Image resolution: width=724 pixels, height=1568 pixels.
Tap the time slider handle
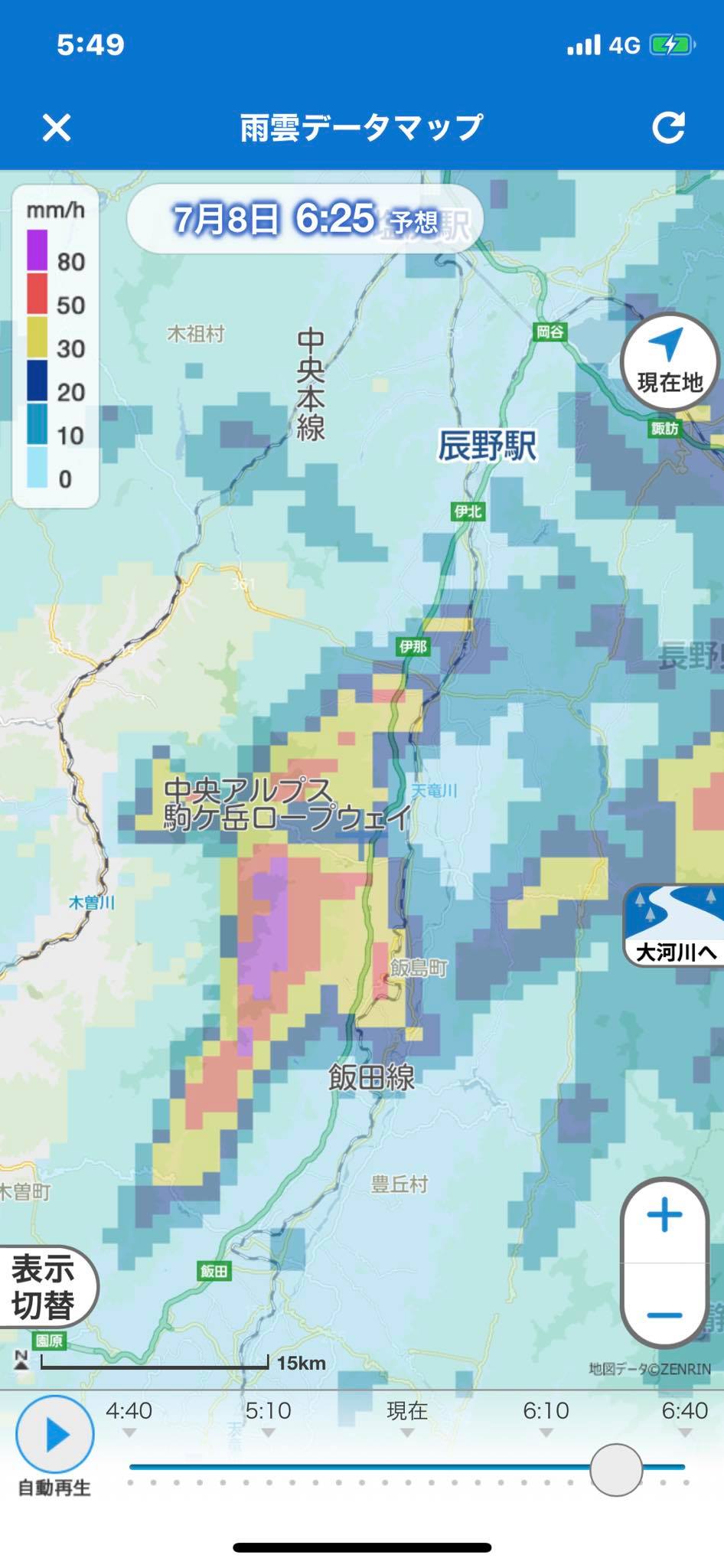pos(616,1470)
